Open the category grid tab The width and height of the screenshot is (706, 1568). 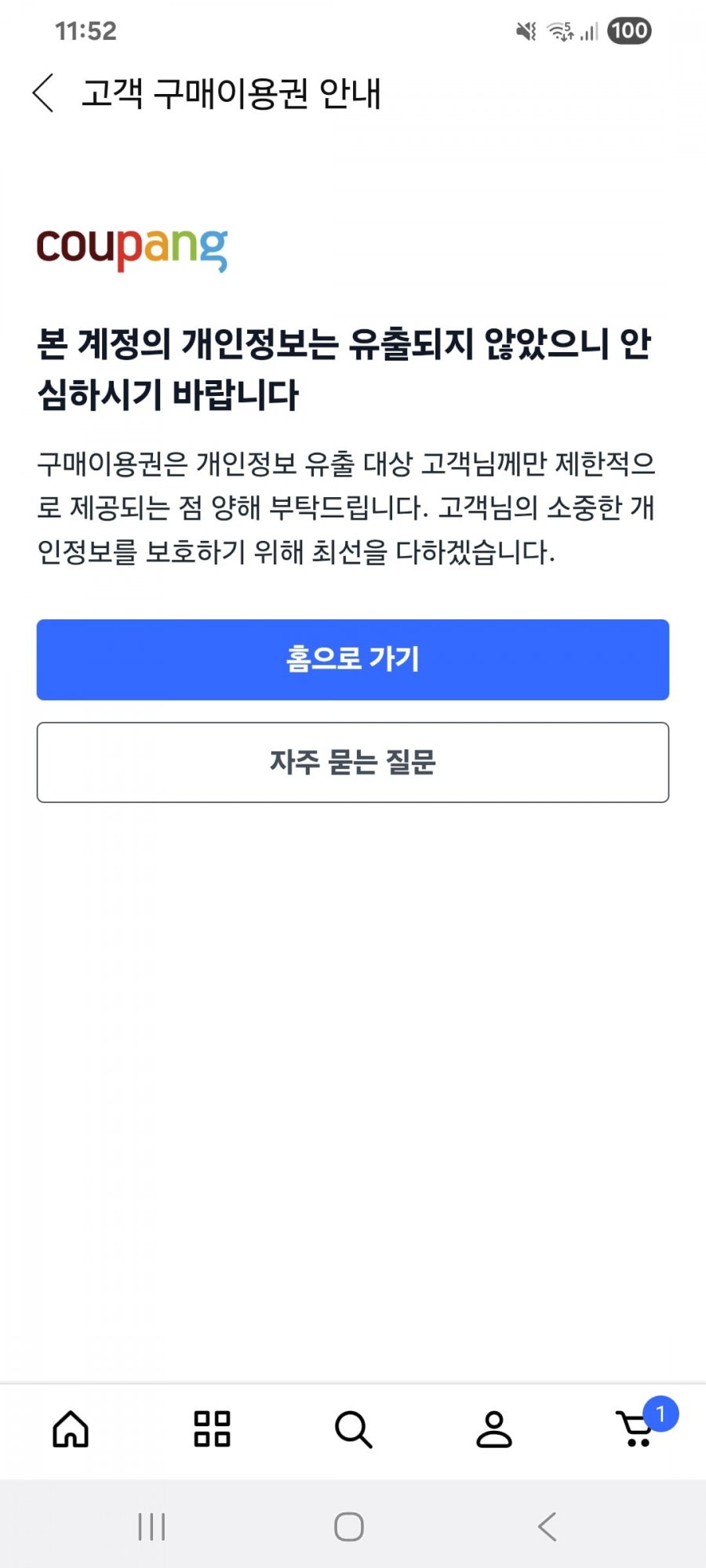click(x=212, y=1429)
